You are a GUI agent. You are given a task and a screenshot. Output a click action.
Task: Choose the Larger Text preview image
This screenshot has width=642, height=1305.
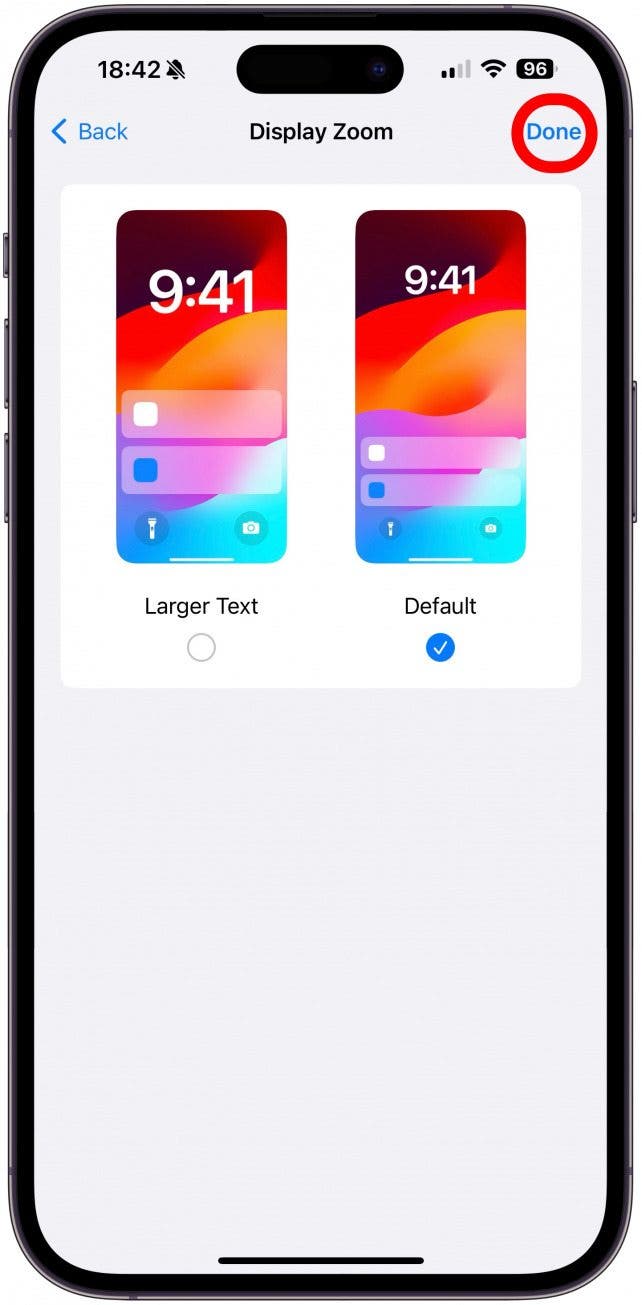point(201,386)
